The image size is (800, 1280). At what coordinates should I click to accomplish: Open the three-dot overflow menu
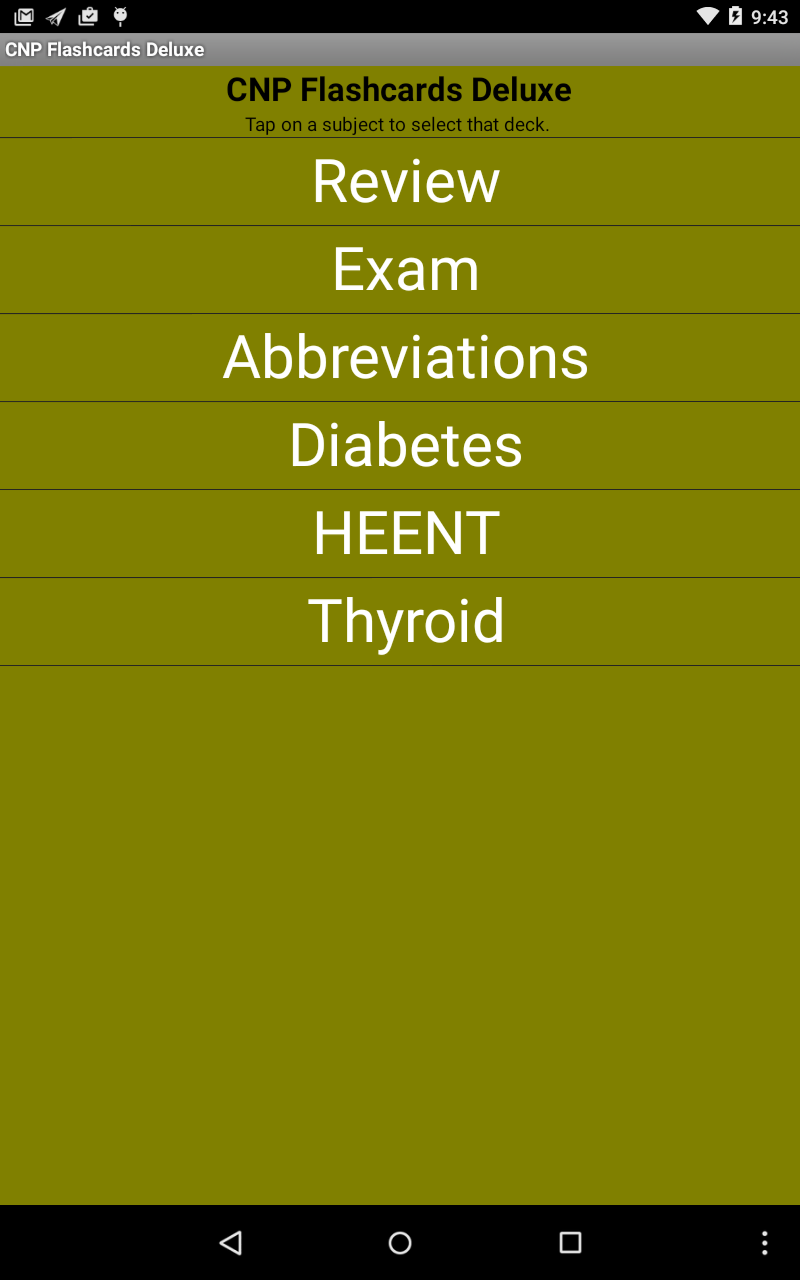(764, 1243)
